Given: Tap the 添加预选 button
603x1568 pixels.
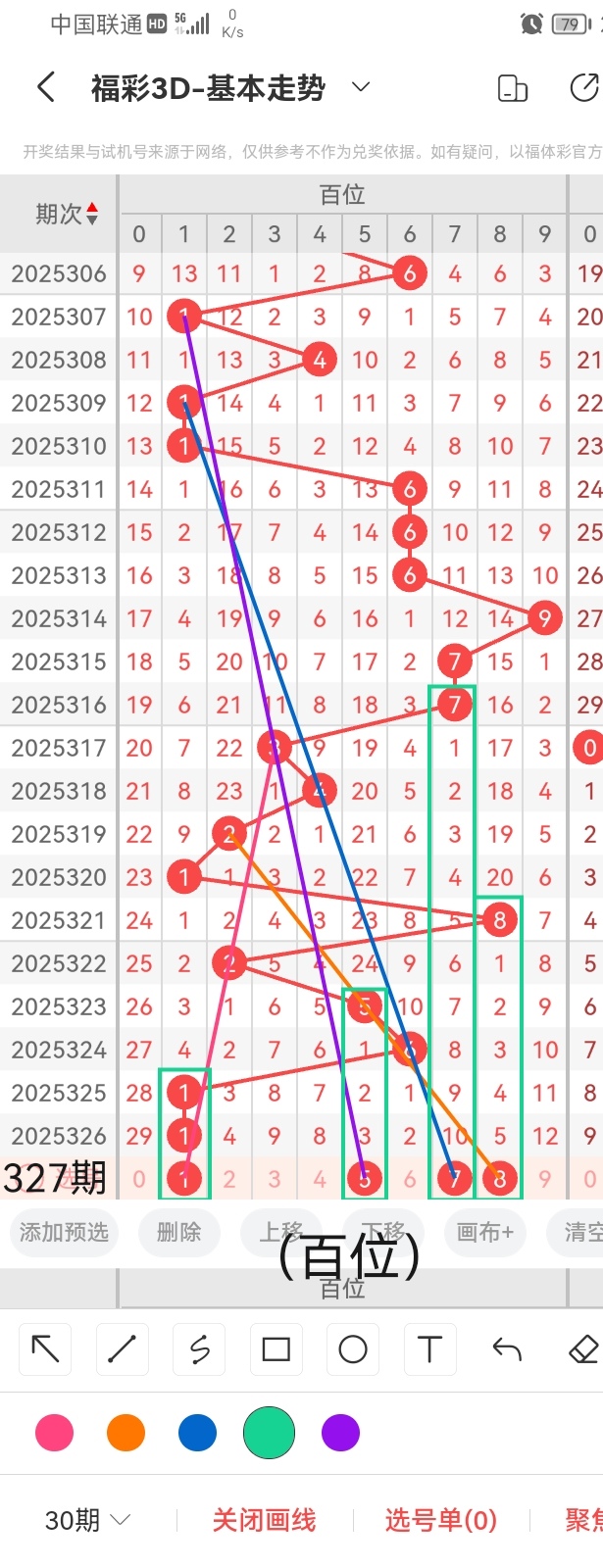Looking at the screenshot, I should pos(64,1232).
